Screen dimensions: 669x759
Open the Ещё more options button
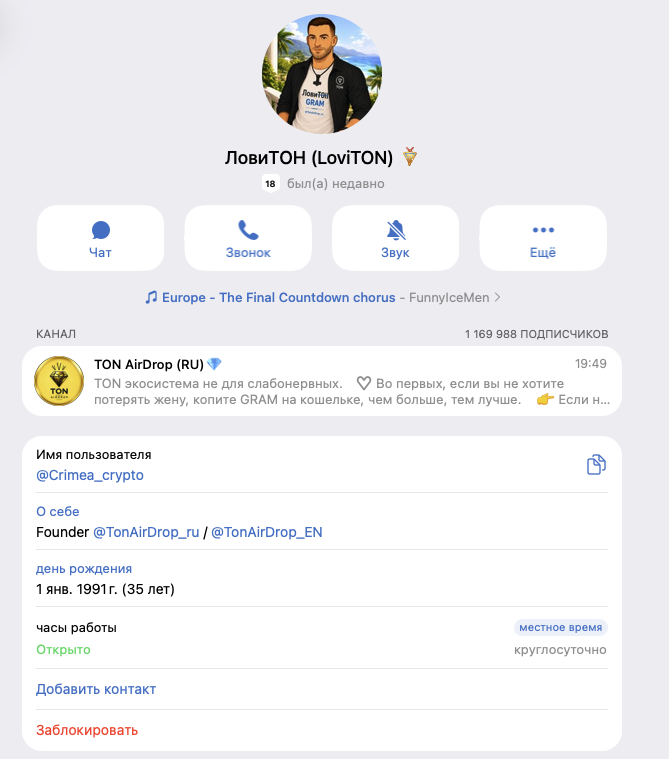(543, 238)
